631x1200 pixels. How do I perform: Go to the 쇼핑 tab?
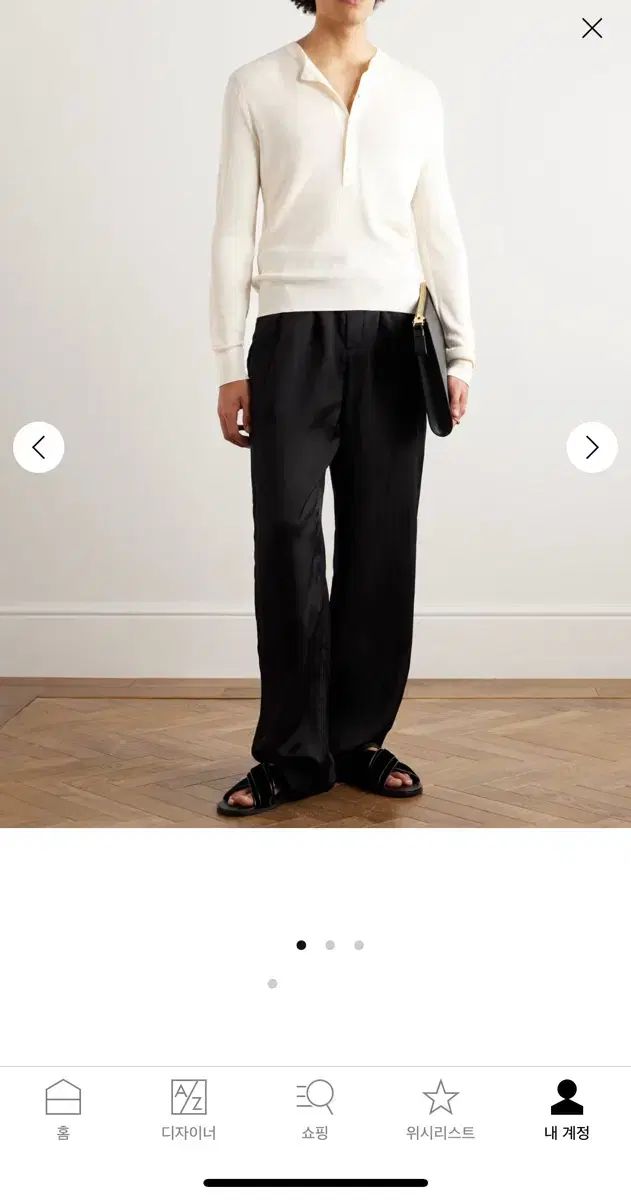(315, 1108)
